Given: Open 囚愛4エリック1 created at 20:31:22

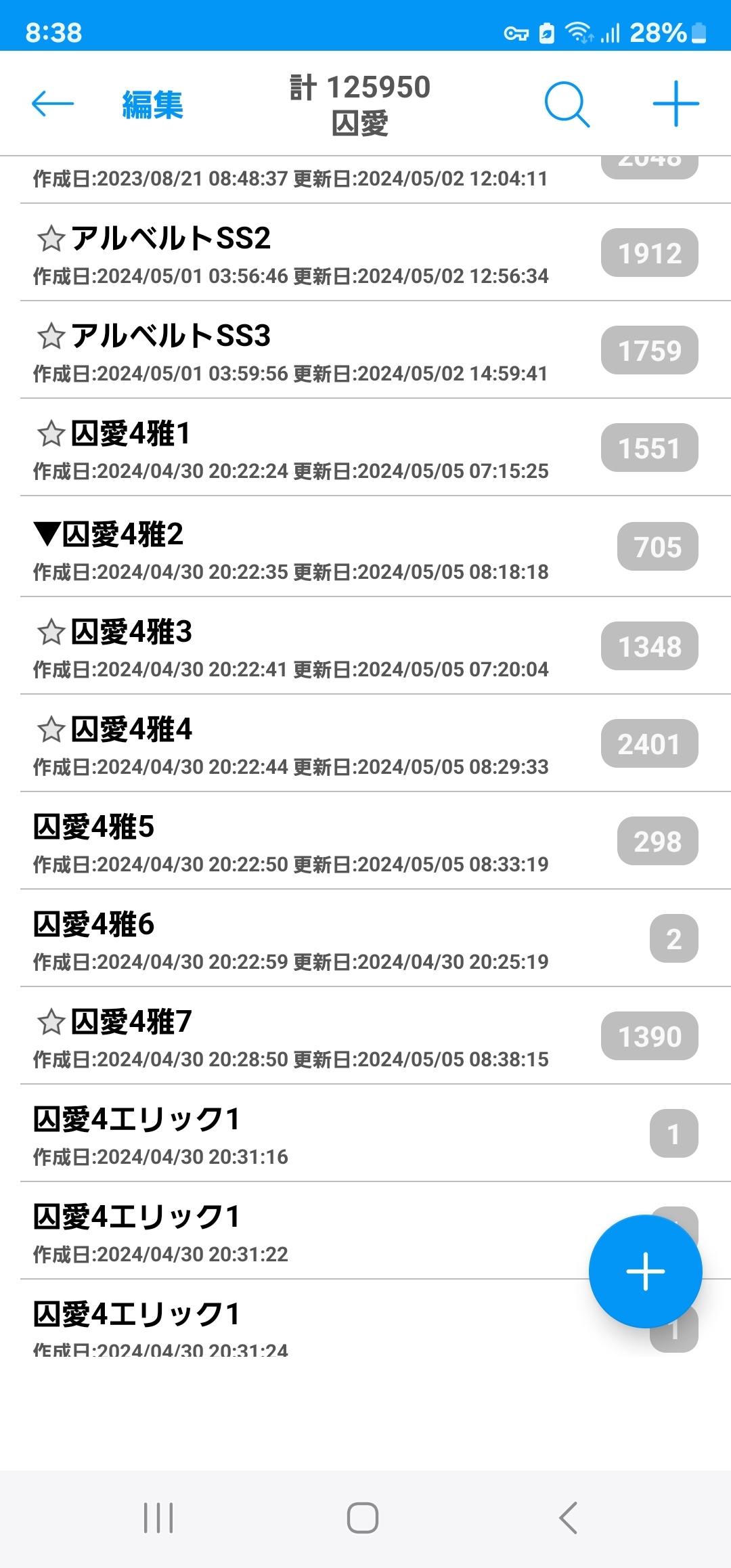Looking at the screenshot, I should 291,1231.
